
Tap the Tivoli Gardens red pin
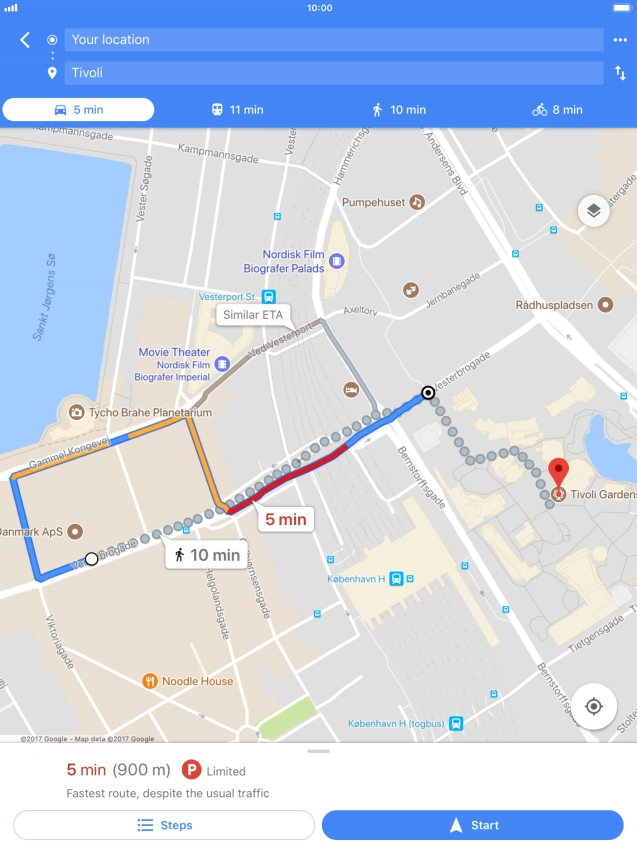click(x=558, y=475)
